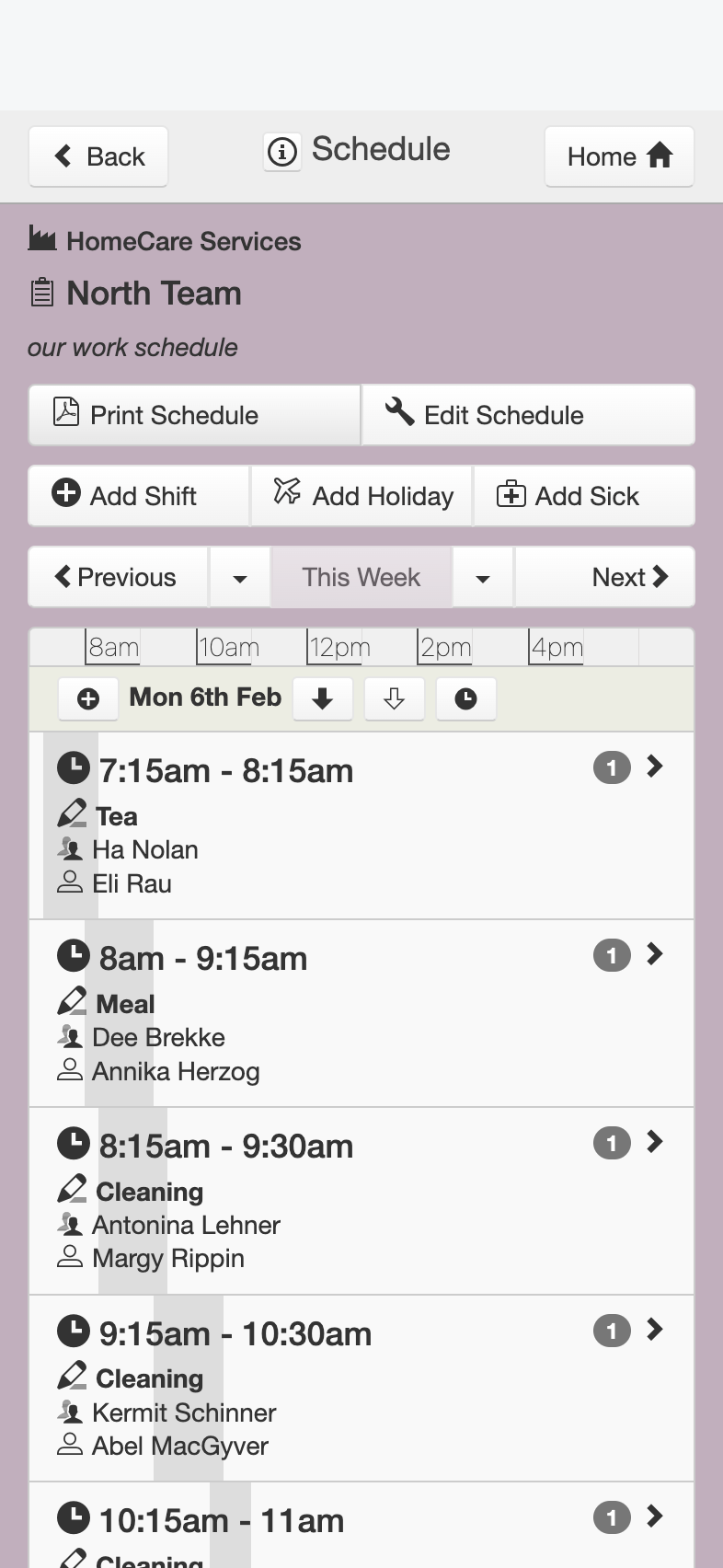723x1568 pixels.
Task: Tap Add Sick button
Action: coord(584,496)
